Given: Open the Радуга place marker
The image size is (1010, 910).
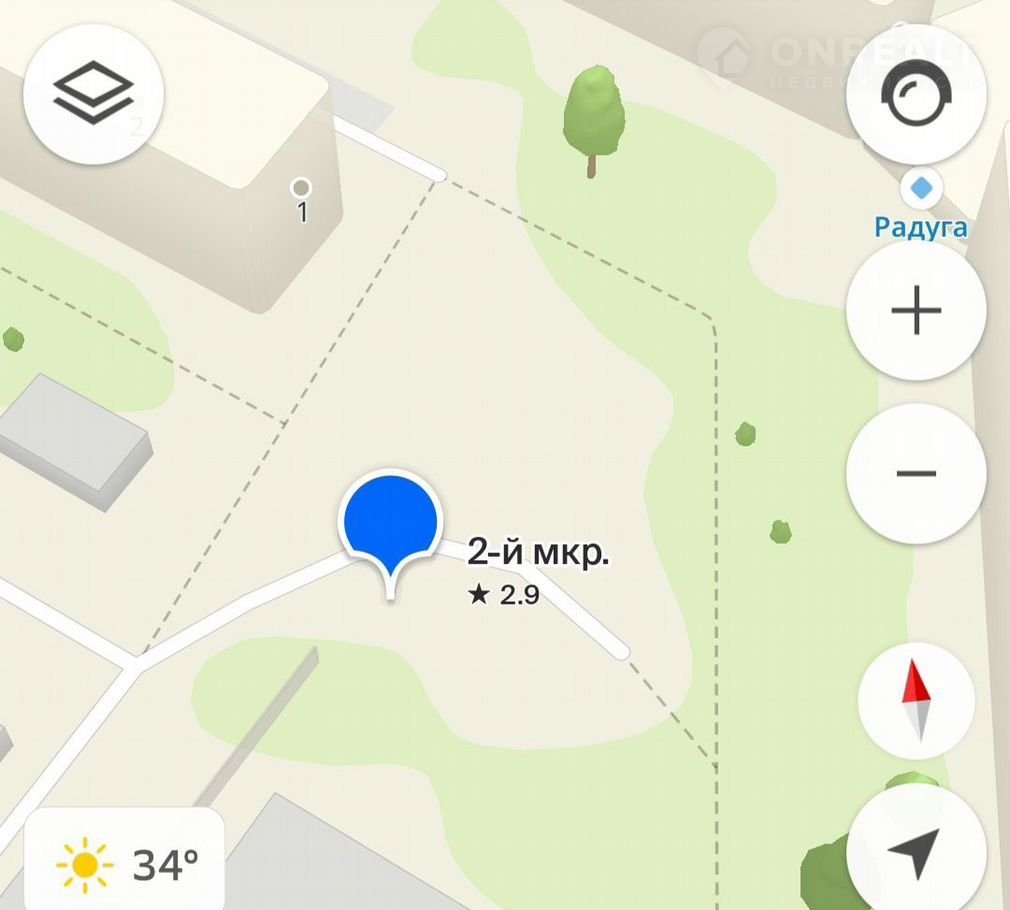Looking at the screenshot, I should pyautogui.click(x=921, y=188).
